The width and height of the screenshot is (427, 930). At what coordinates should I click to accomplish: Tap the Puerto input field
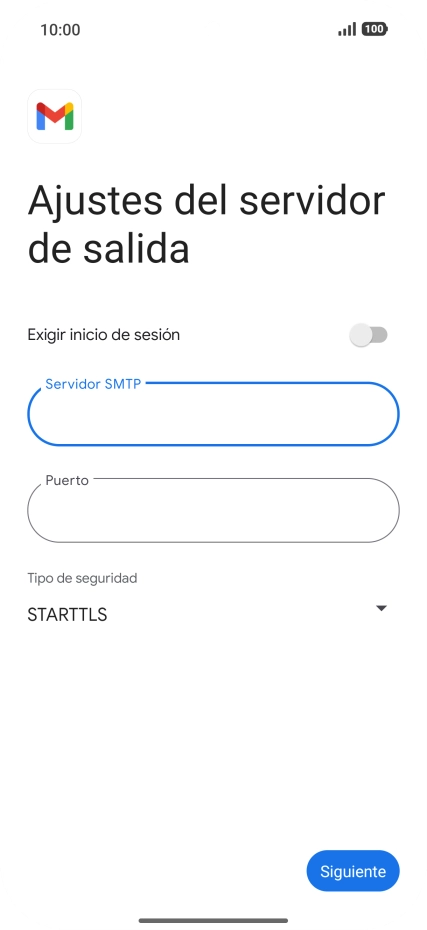pyautogui.click(x=214, y=510)
